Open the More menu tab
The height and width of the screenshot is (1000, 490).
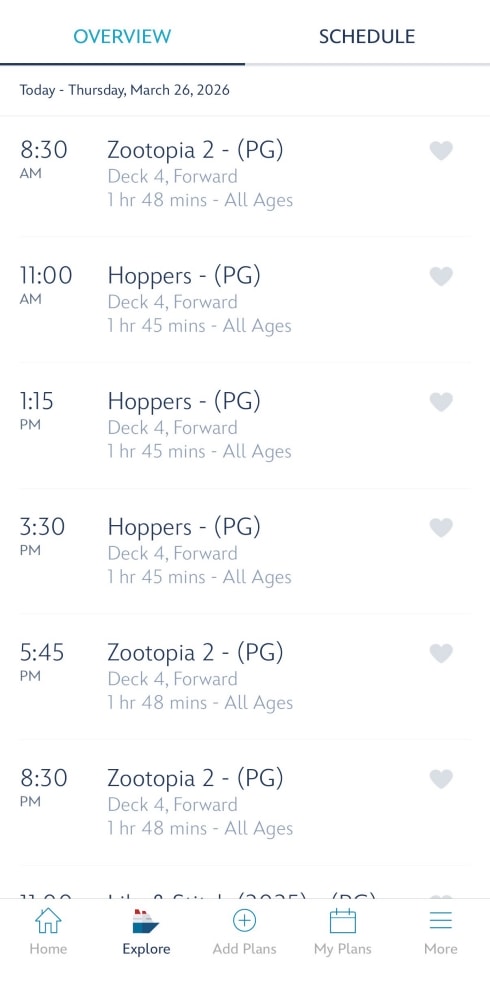[441, 932]
